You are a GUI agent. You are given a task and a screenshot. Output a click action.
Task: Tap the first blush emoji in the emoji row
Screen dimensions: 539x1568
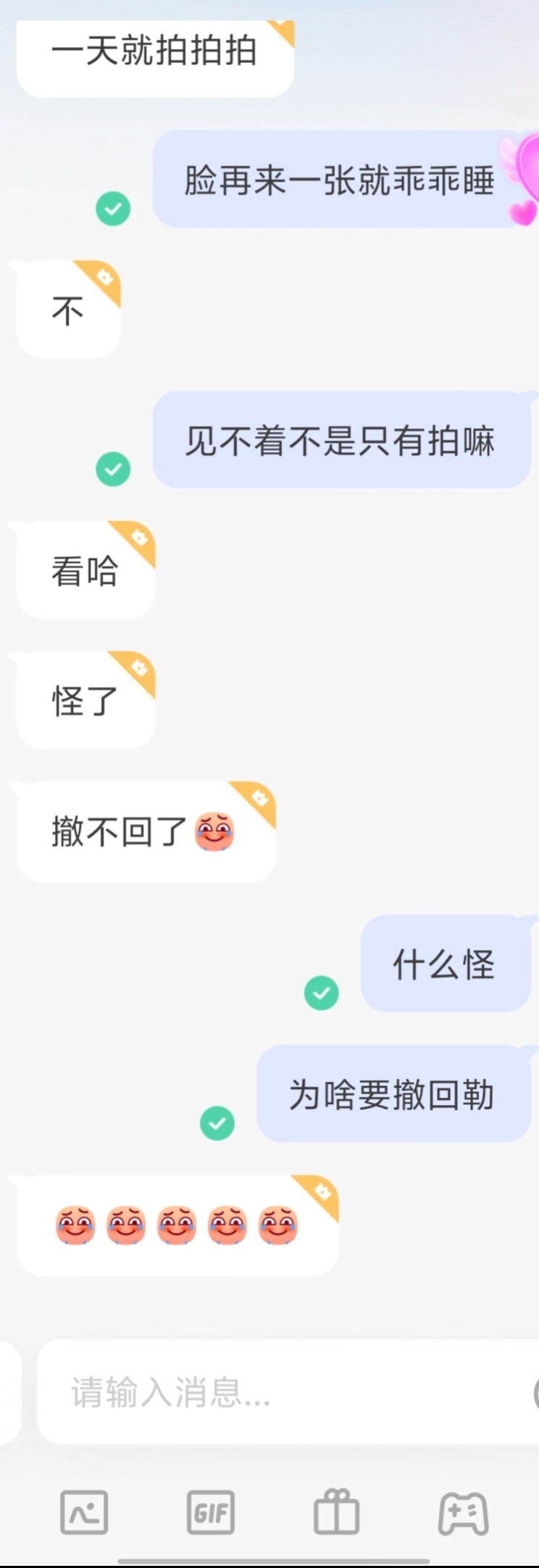pos(75,1226)
